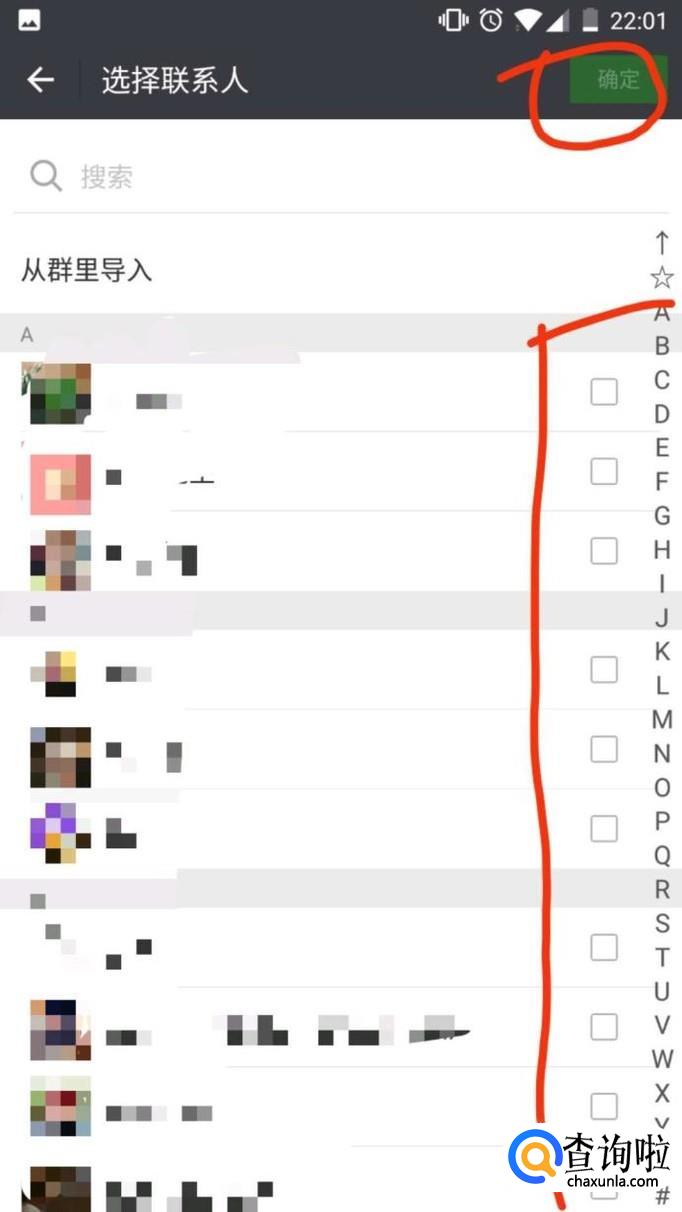
Task: Jump to letter H in the index
Action: coord(662,550)
